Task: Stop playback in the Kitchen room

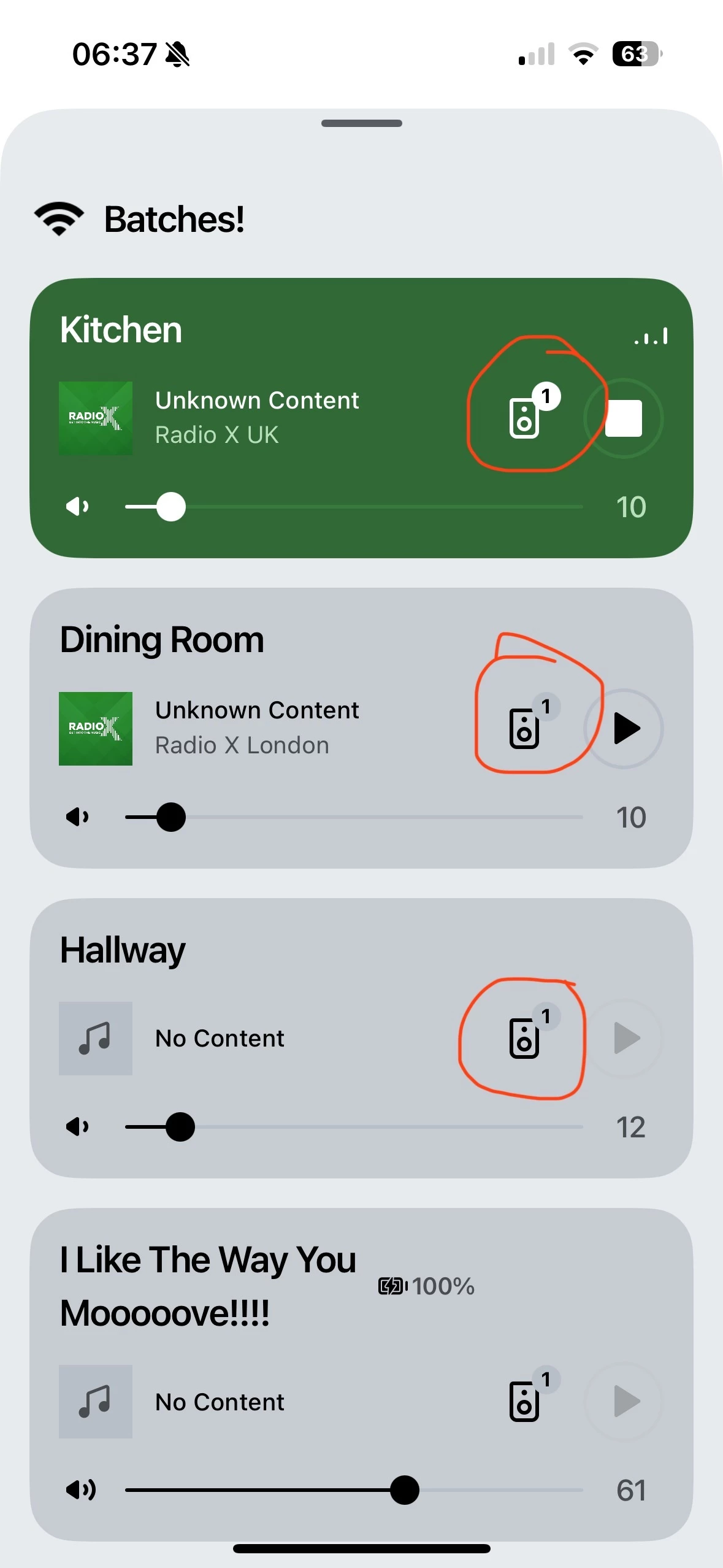Action: coord(623,418)
